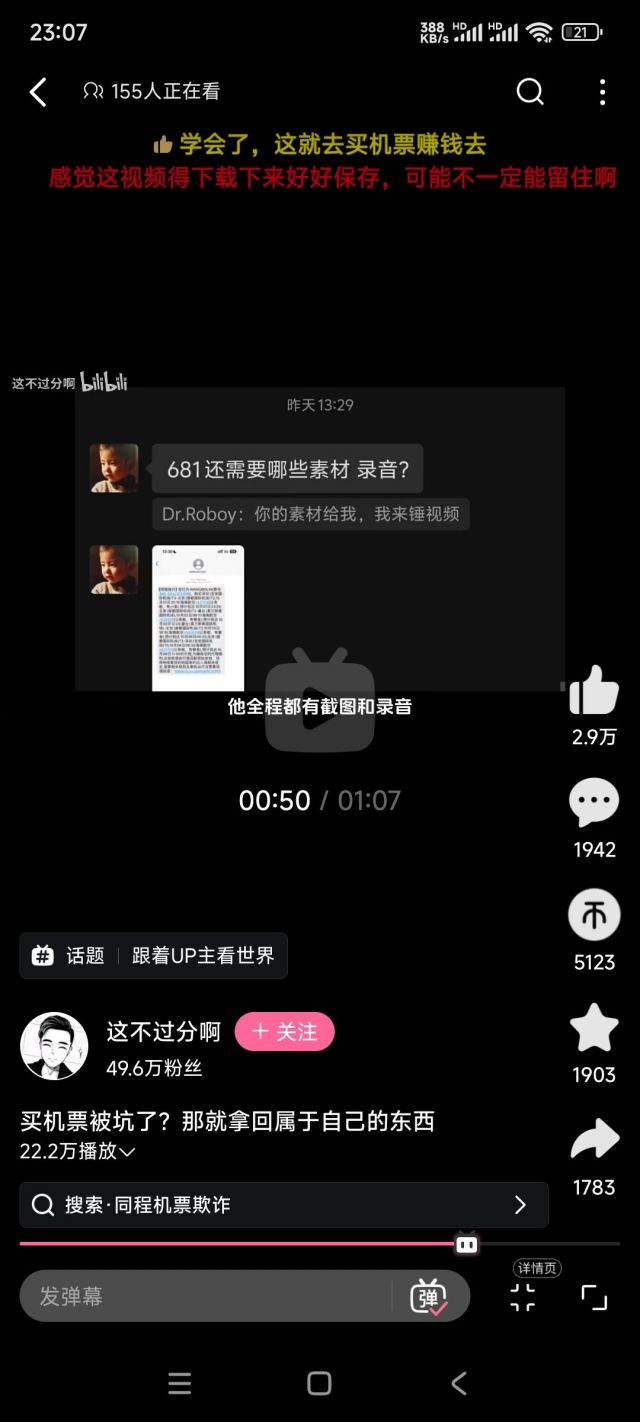Open the search magnifier at the top
Image resolution: width=640 pixels, height=1422 pixels.
[x=530, y=92]
